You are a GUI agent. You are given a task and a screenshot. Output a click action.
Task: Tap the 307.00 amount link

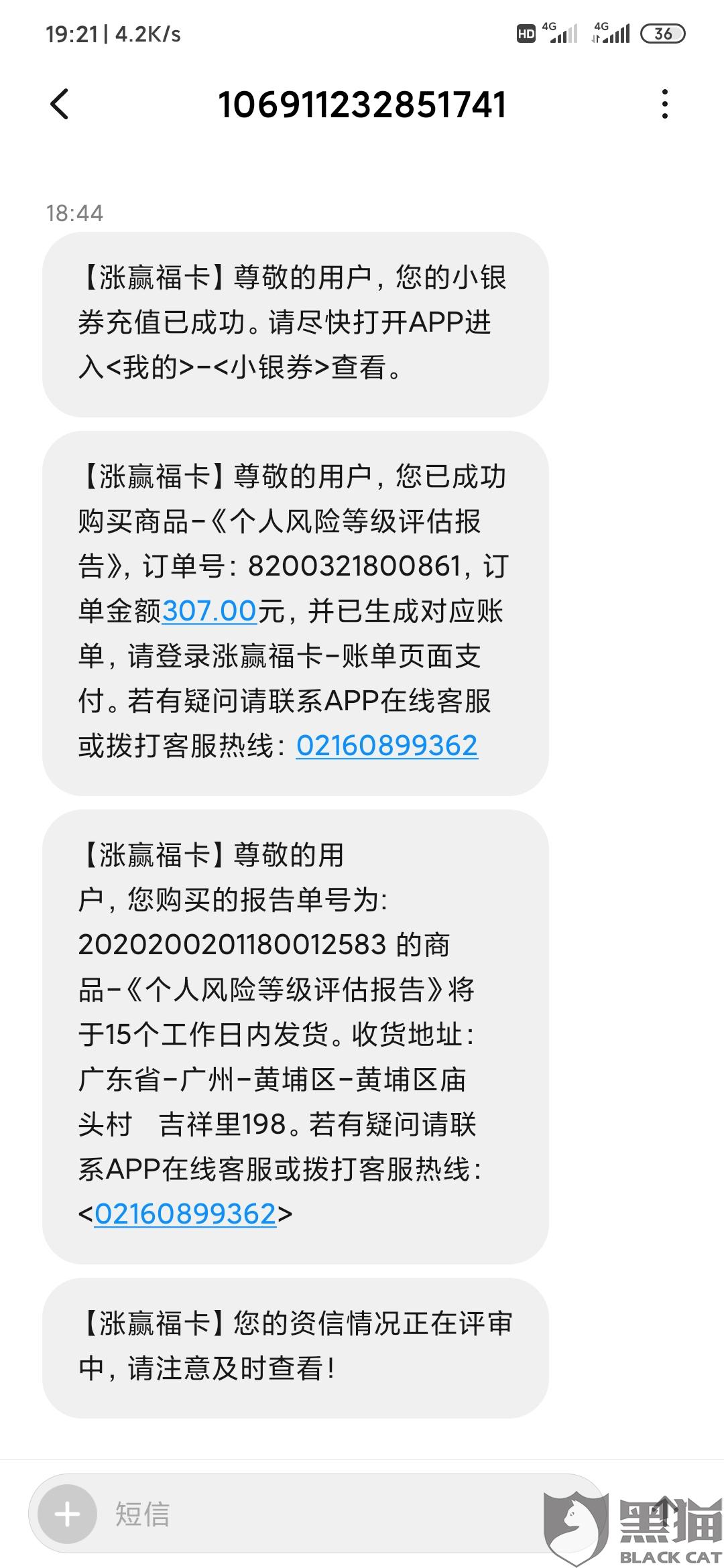(210, 611)
